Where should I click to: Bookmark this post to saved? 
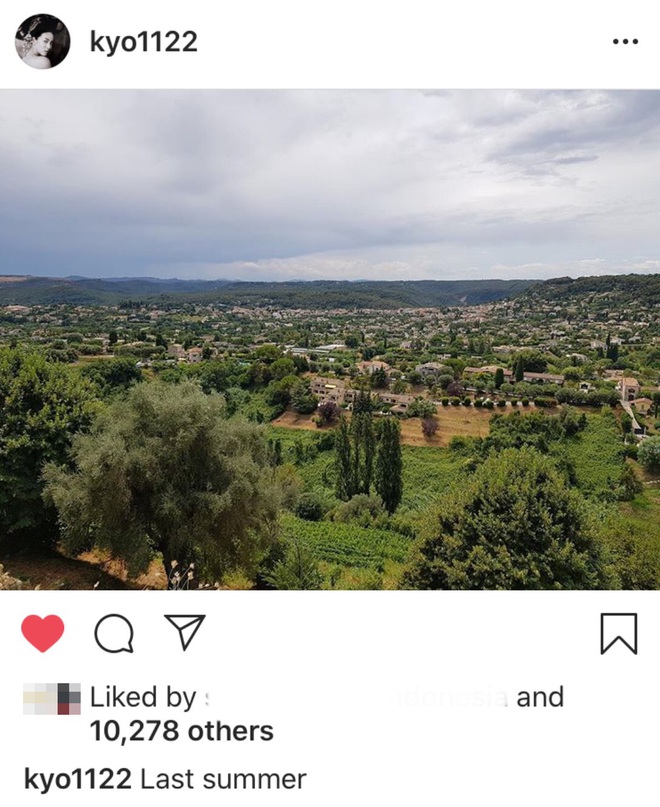[618, 633]
